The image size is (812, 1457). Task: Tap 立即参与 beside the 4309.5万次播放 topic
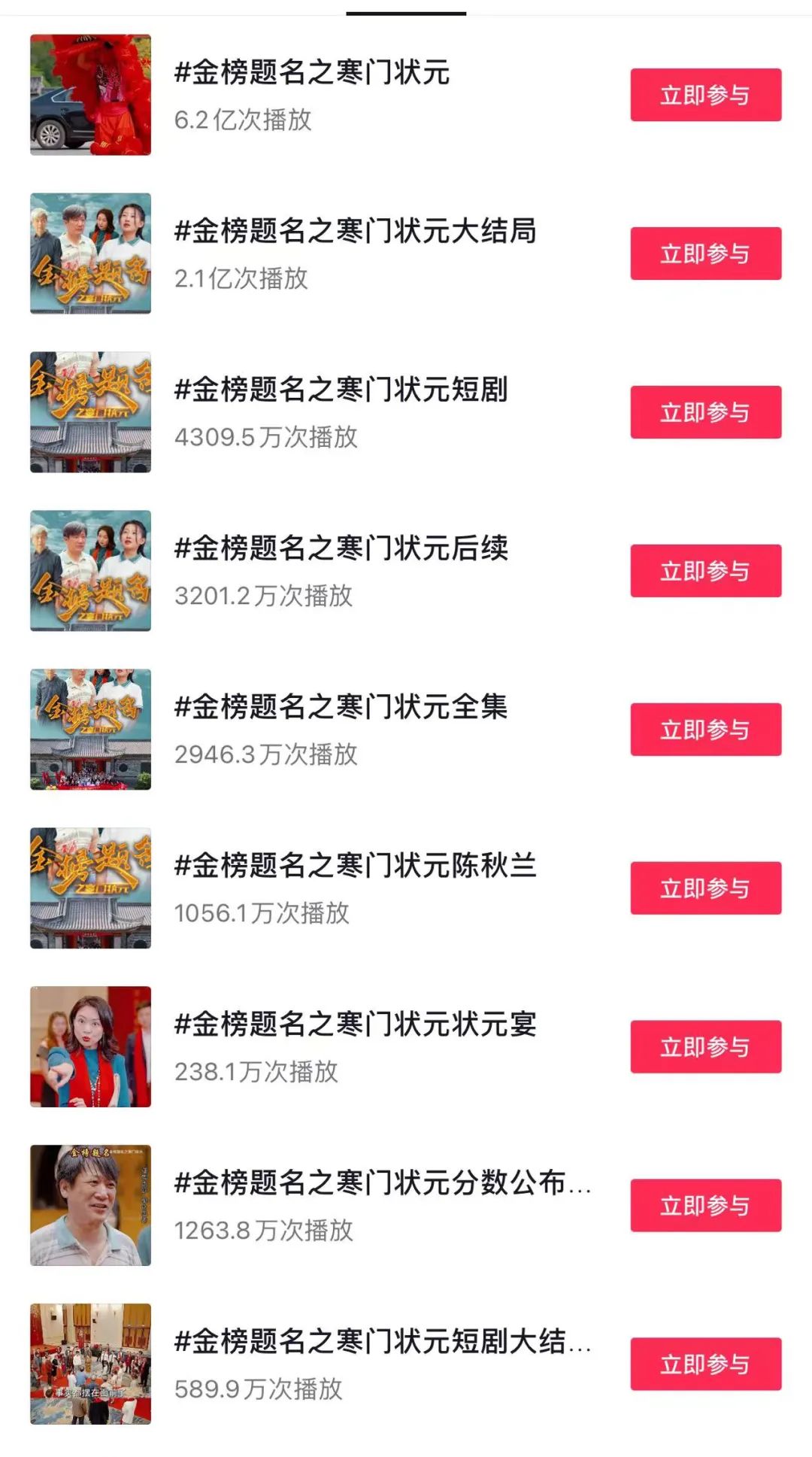pos(705,412)
